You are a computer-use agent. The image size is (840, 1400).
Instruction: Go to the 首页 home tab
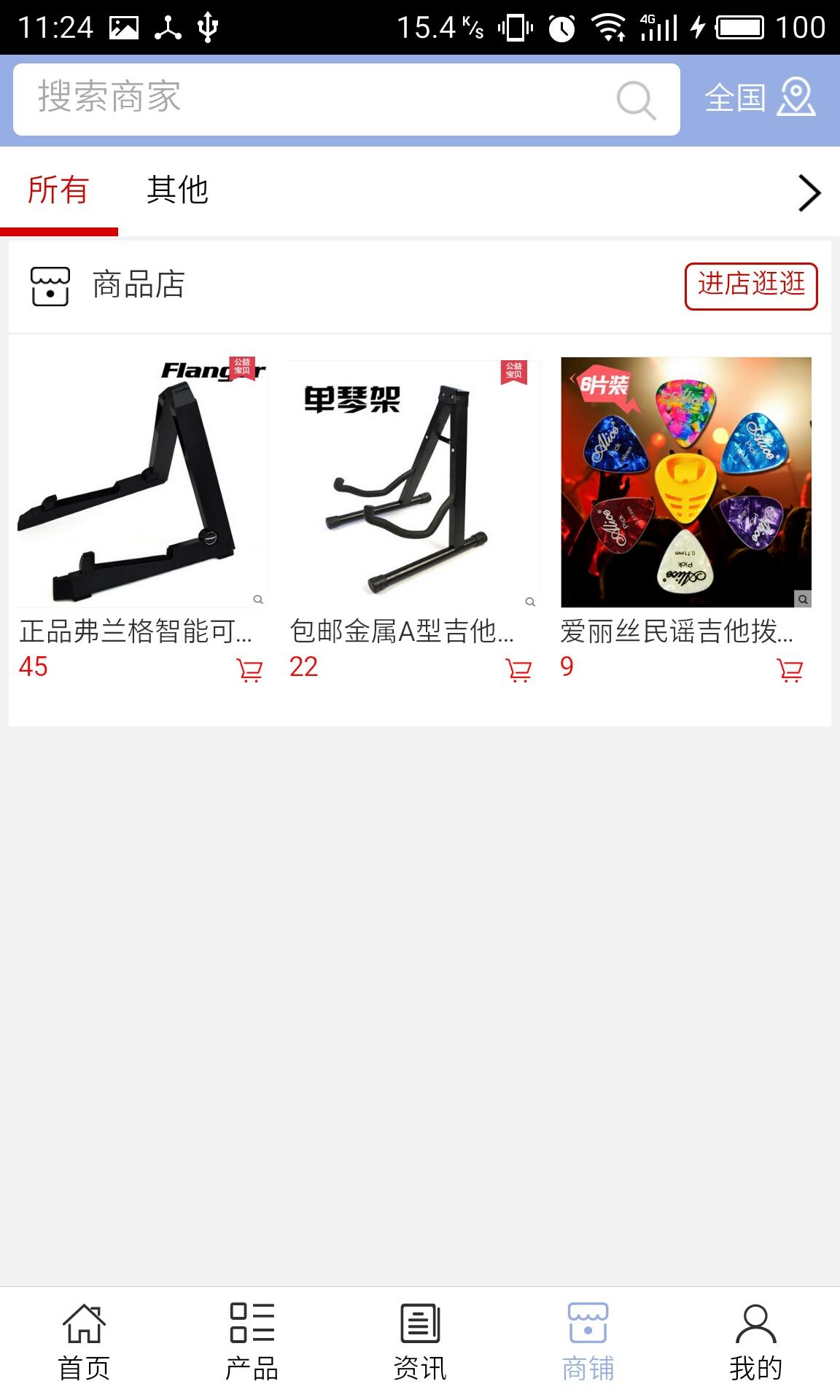pos(84,1342)
